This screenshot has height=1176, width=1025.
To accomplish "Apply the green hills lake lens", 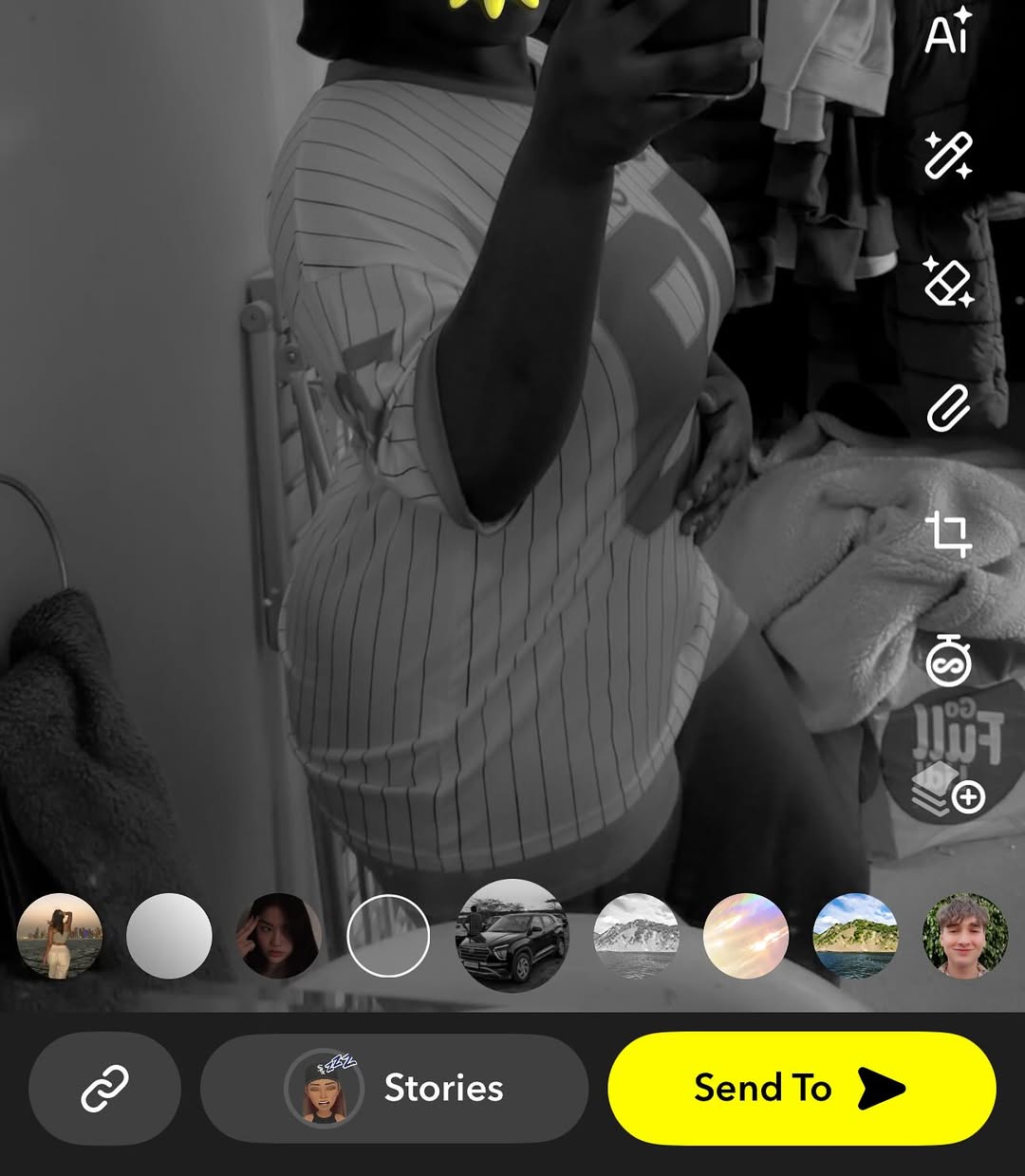I will click(856, 936).
